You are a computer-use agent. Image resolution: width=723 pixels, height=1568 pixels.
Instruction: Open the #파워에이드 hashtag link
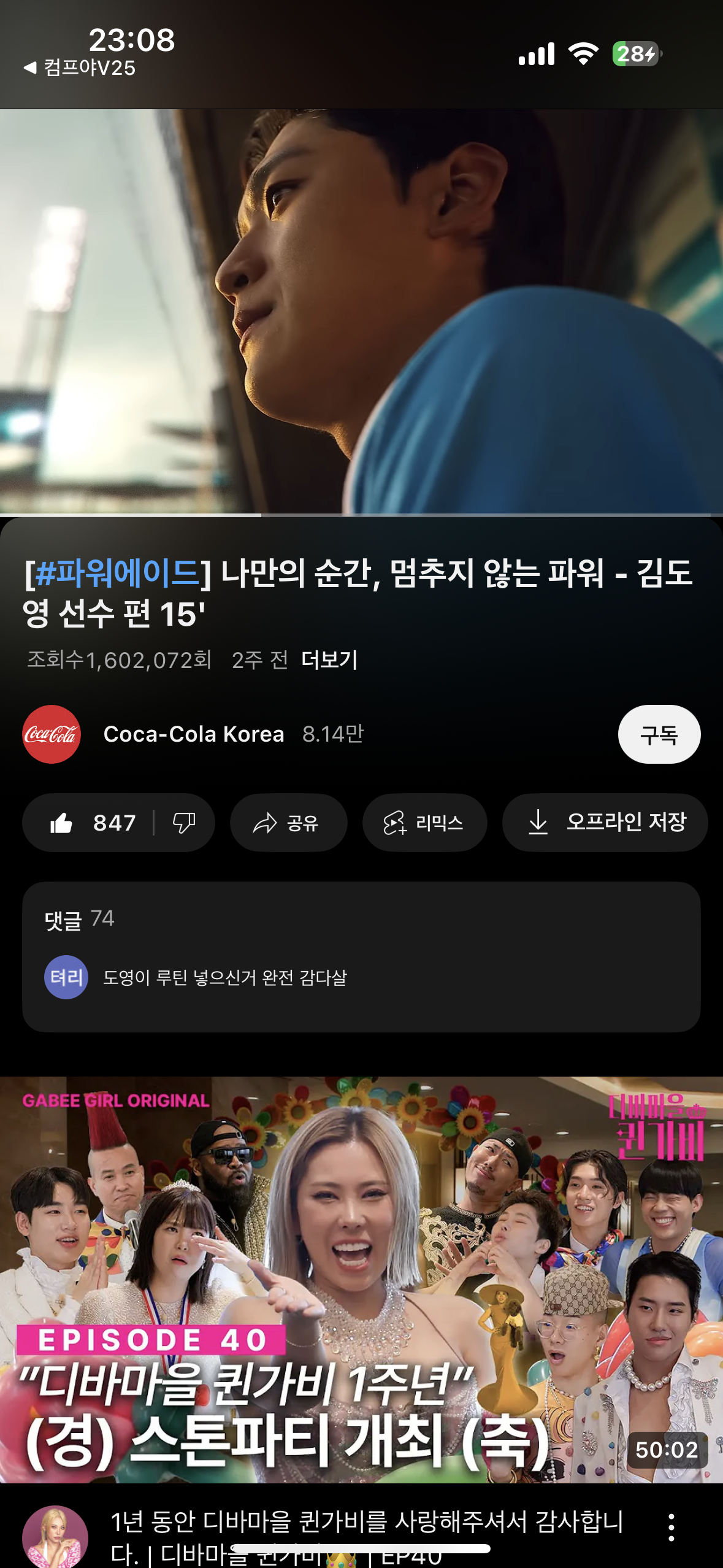coord(117,574)
